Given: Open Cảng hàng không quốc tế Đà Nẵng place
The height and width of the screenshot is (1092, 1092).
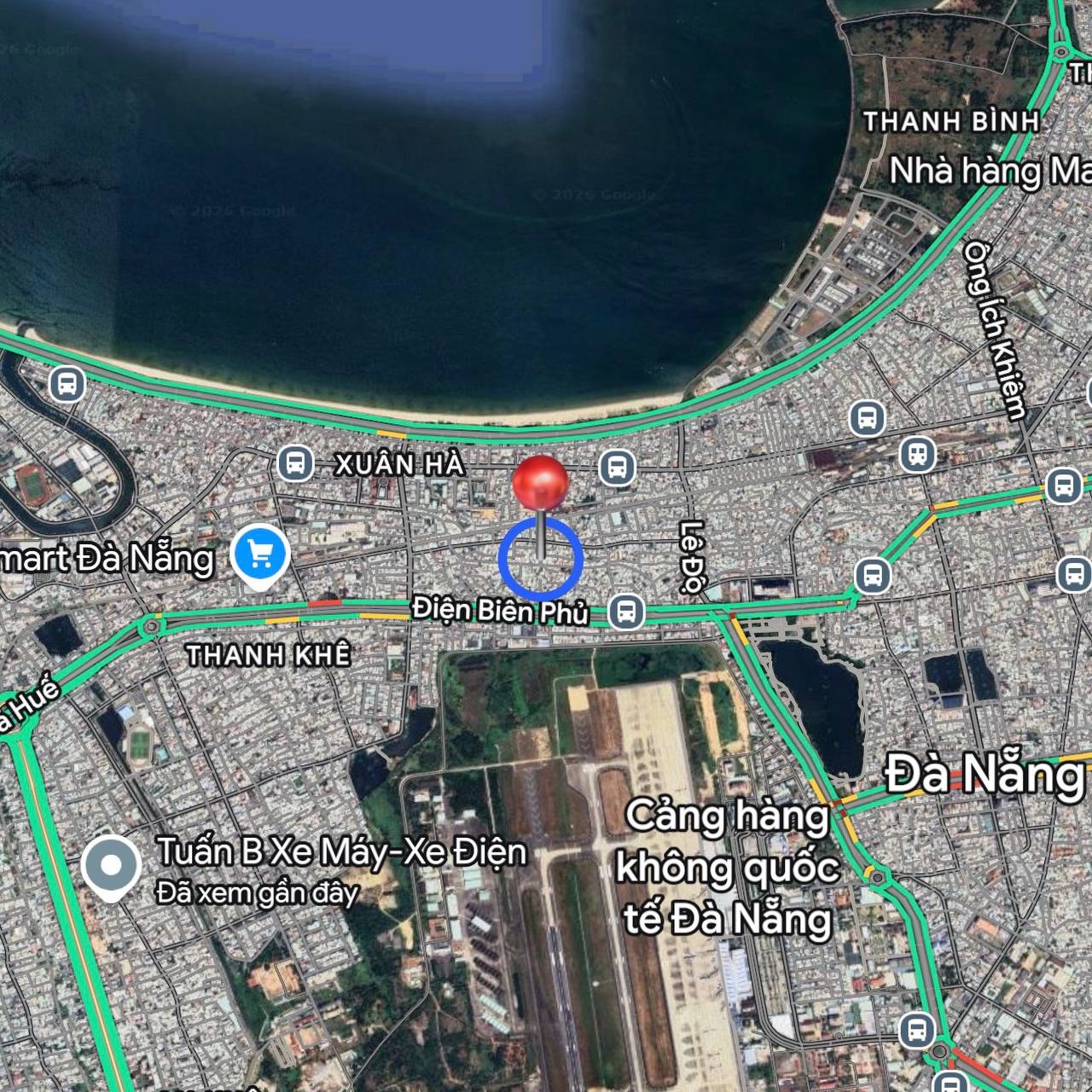Looking at the screenshot, I should [727, 868].
